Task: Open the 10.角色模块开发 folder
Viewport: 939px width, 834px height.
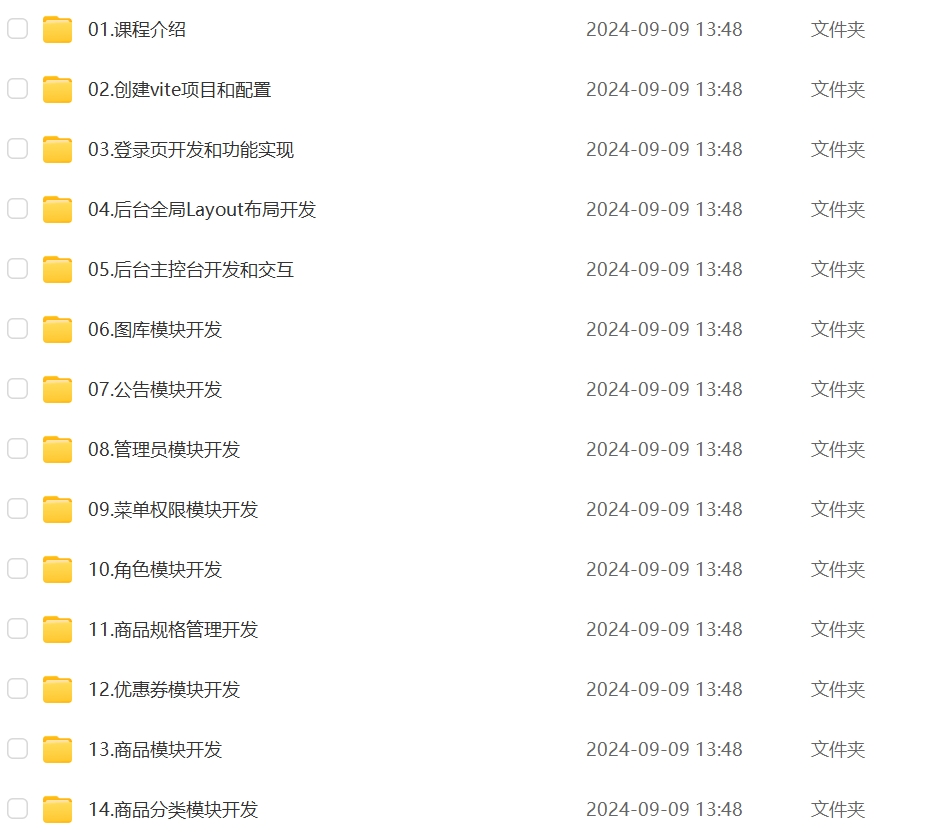Action: [154, 570]
